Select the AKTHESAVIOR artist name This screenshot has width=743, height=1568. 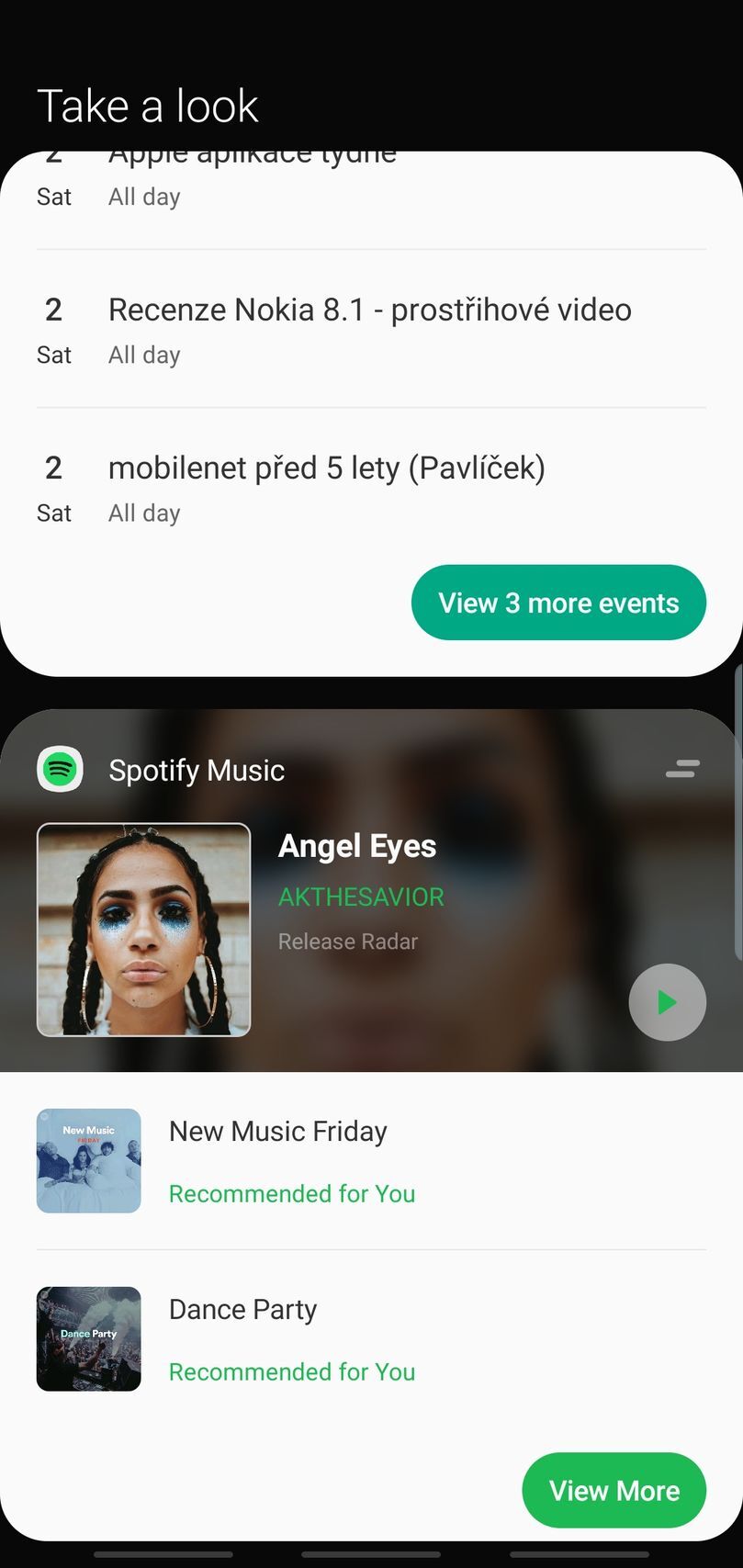[x=361, y=896]
